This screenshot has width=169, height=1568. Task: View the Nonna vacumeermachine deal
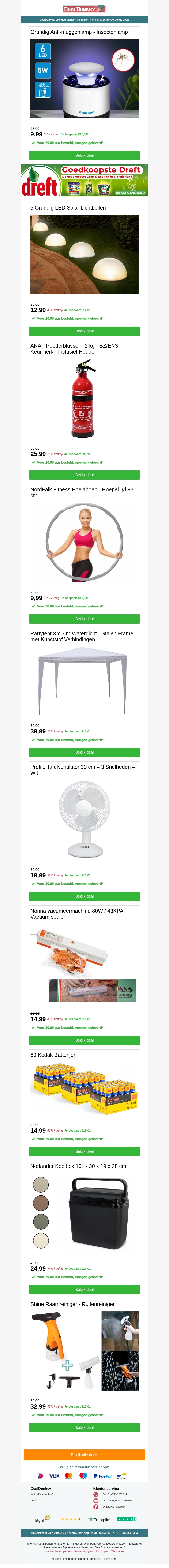[84, 1040]
